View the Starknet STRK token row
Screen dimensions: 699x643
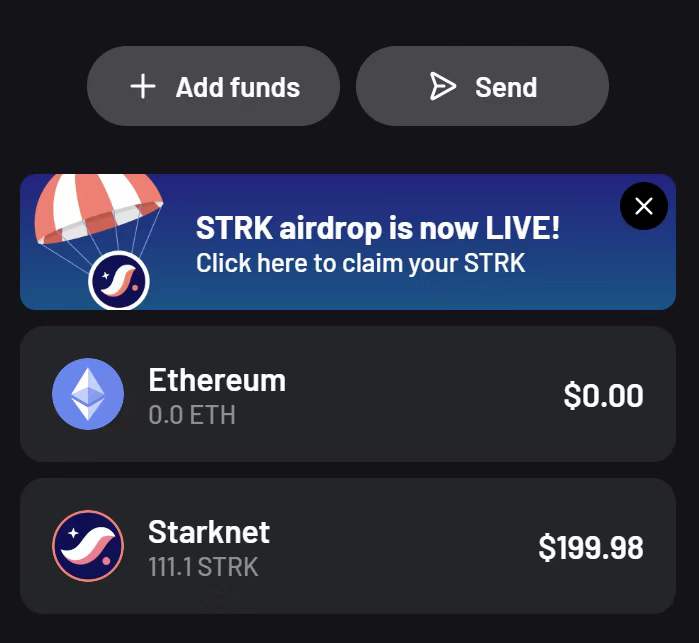coord(347,546)
